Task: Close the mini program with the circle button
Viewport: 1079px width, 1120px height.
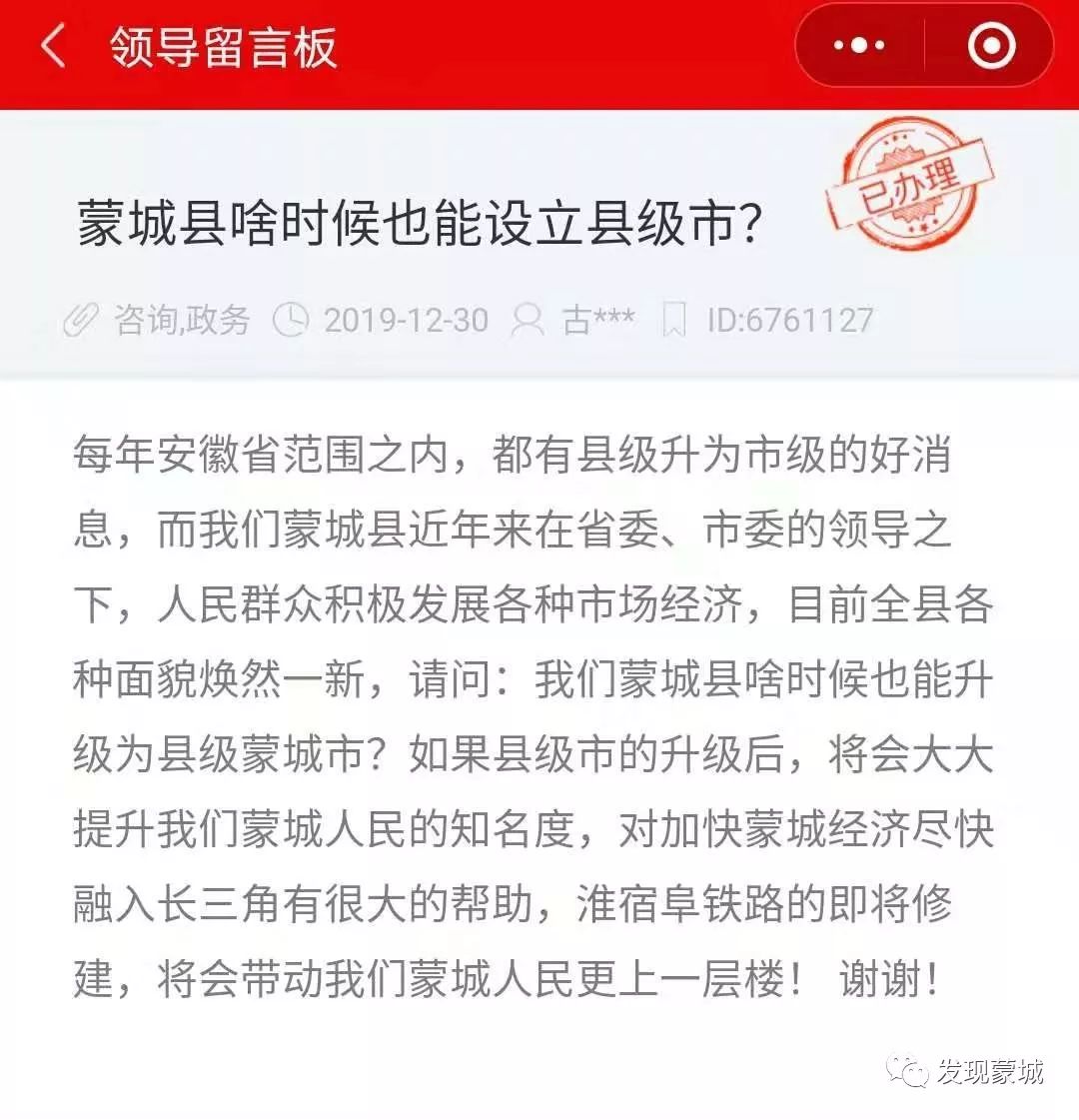Action: (991, 46)
